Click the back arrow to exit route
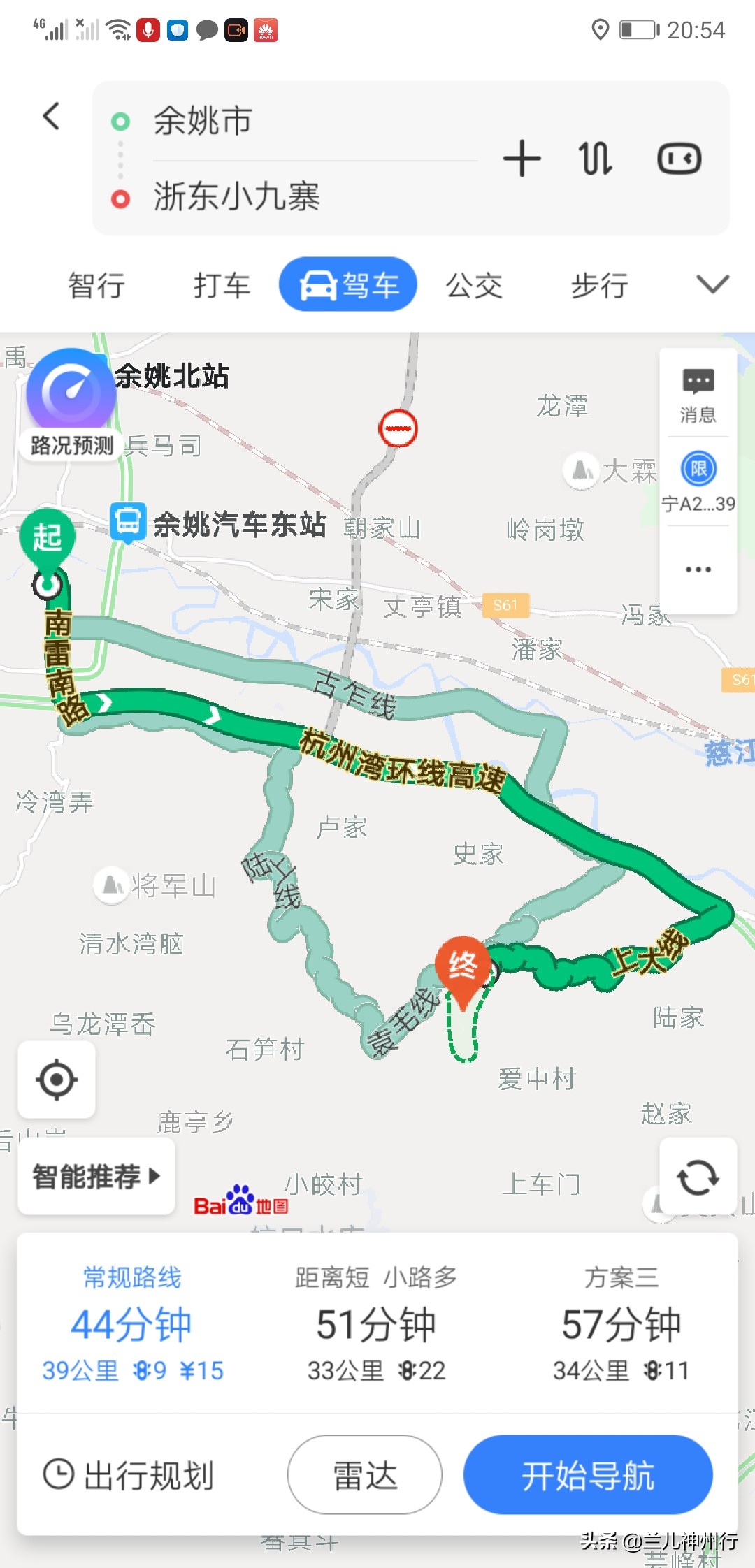The height and width of the screenshot is (1568, 755). tap(50, 117)
